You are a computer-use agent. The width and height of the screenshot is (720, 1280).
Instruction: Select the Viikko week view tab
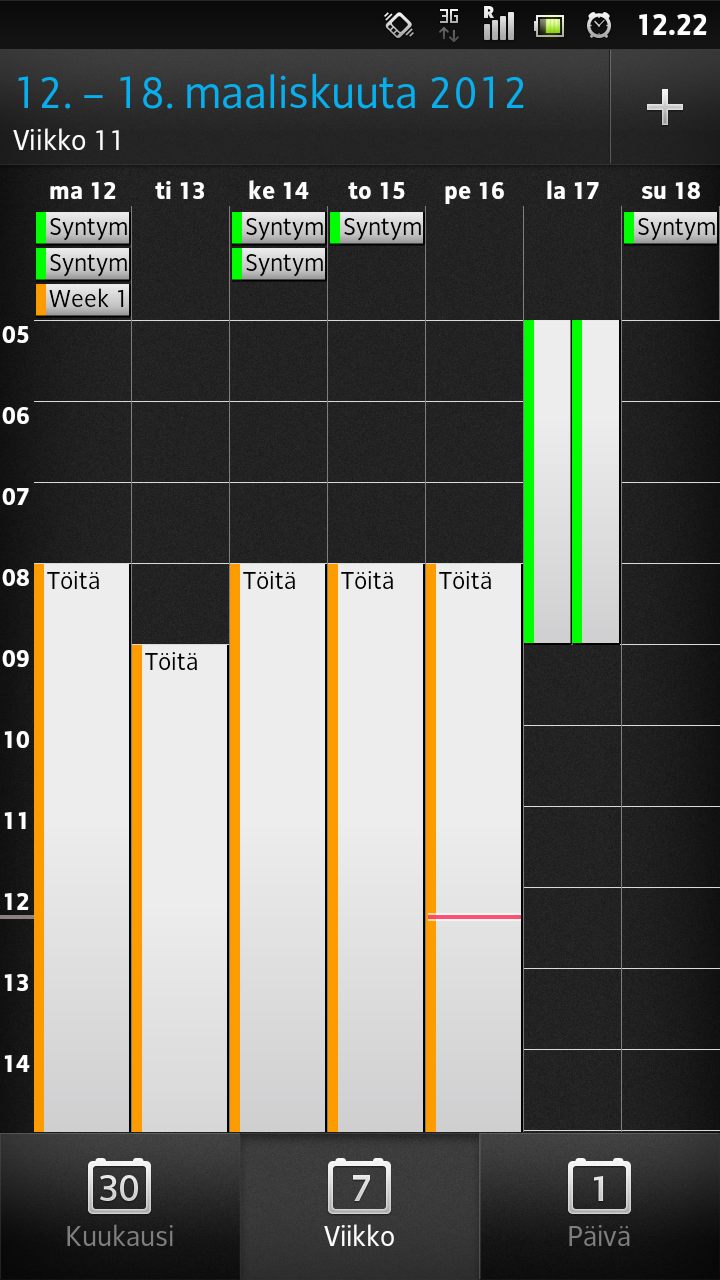click(360, 1206)
